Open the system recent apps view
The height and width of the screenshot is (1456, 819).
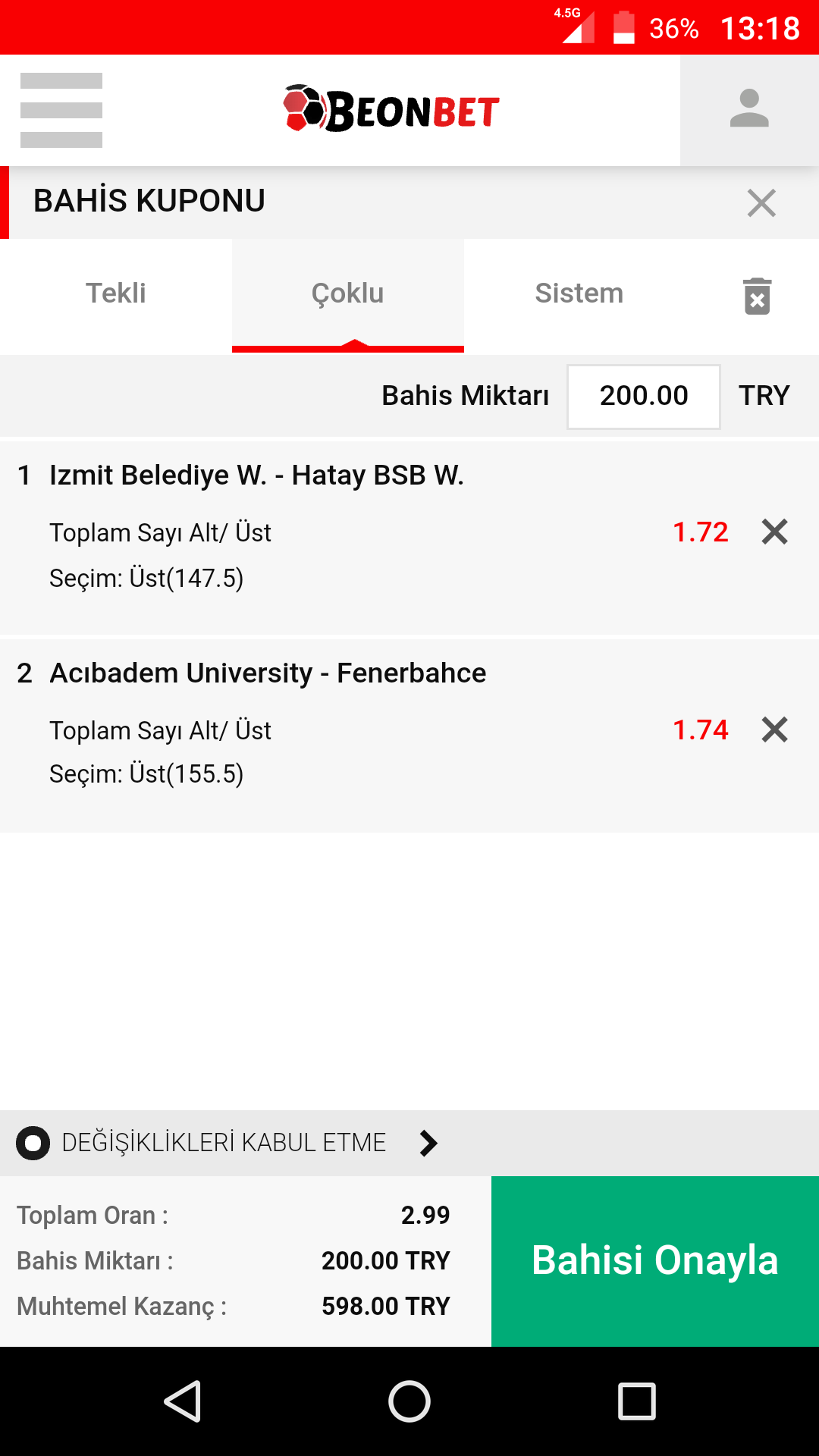(637, 1401)
